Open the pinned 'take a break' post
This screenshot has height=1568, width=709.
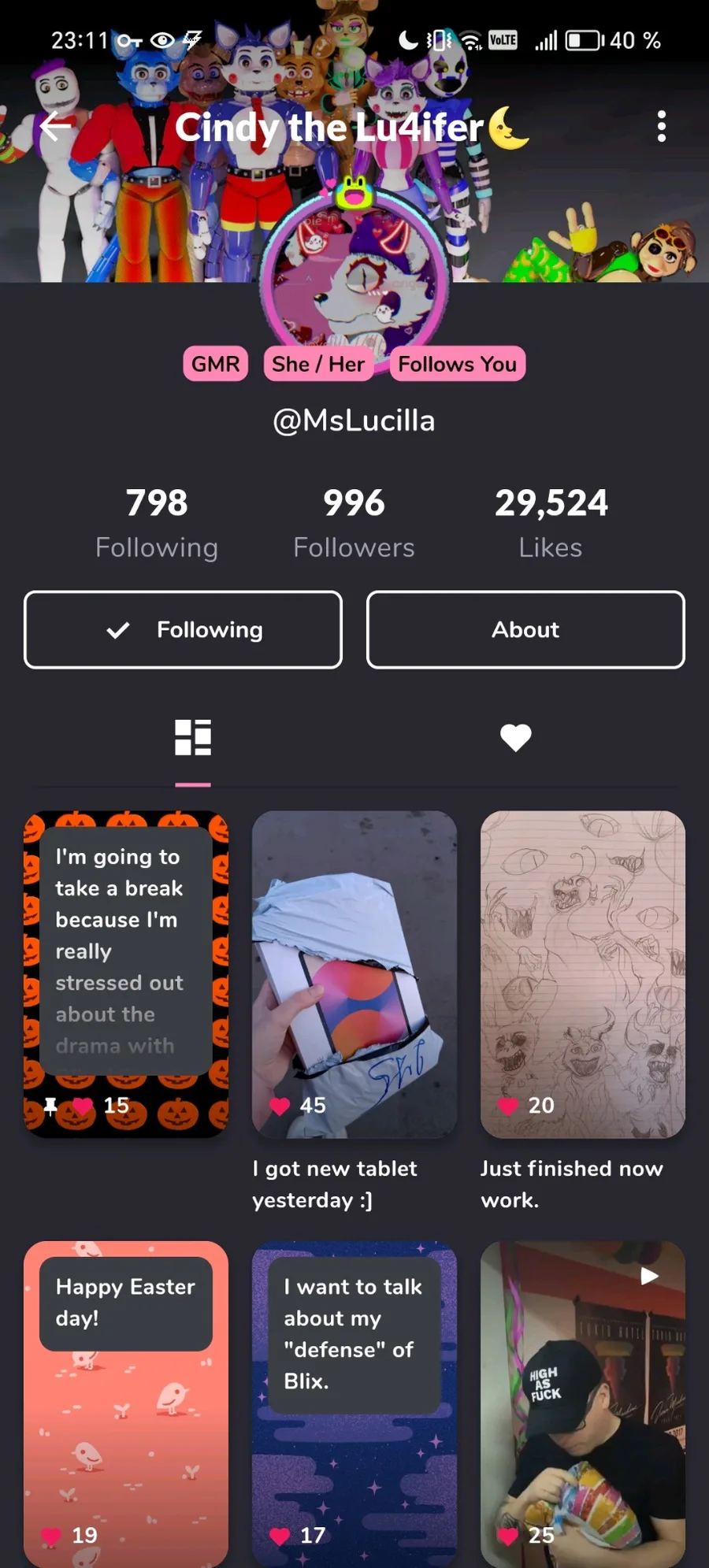click(x=126, y=974)
